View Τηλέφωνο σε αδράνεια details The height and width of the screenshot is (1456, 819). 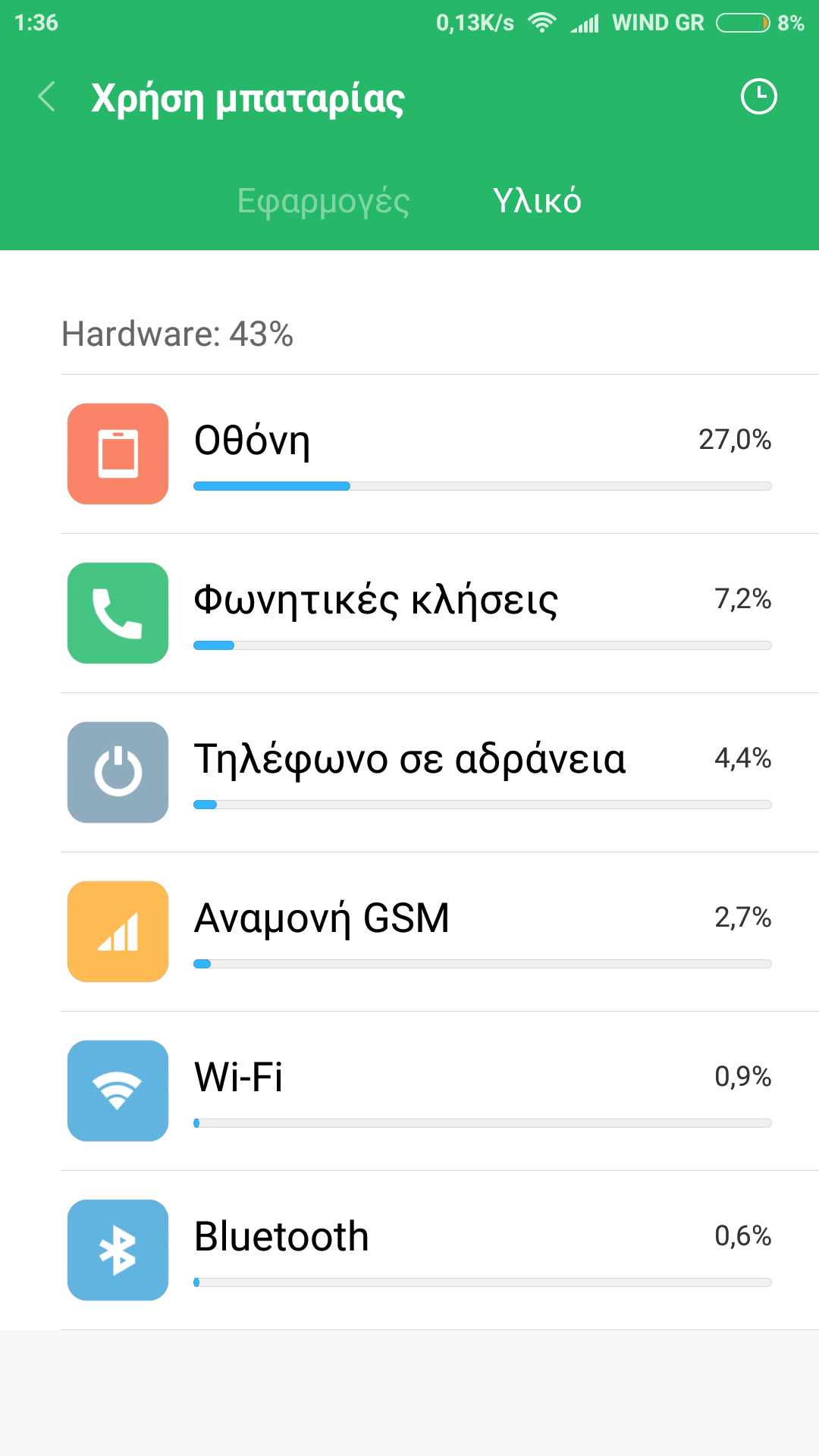[409, 773]
